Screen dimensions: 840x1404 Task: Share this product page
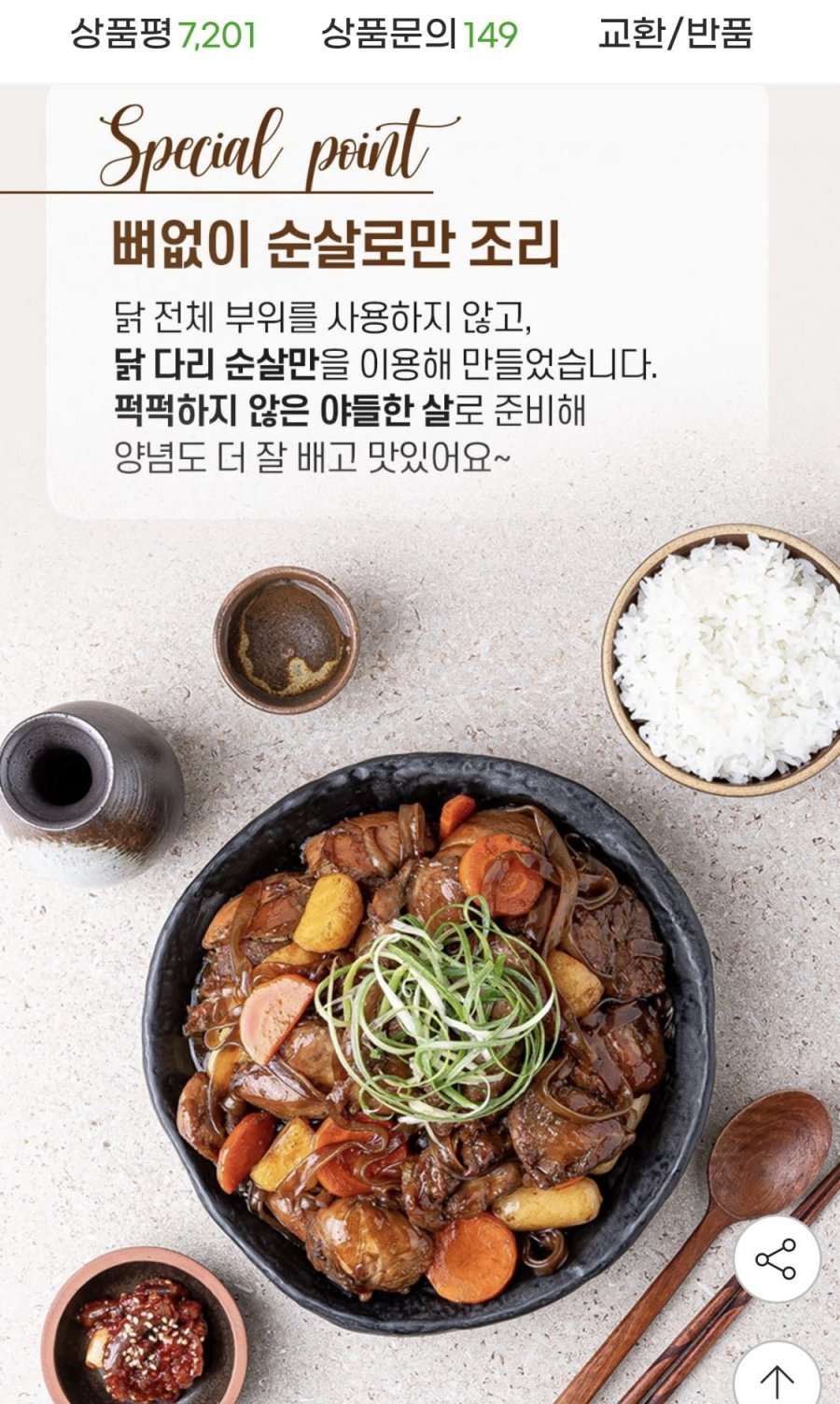click(x=777, y=1259)
